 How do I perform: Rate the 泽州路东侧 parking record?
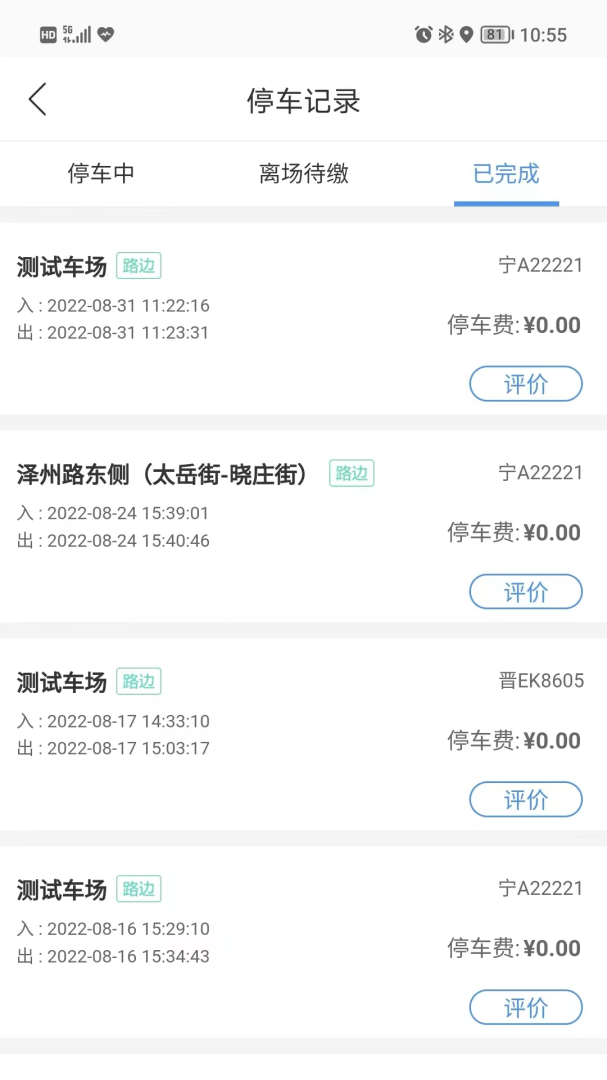click(x=525, y=592)
